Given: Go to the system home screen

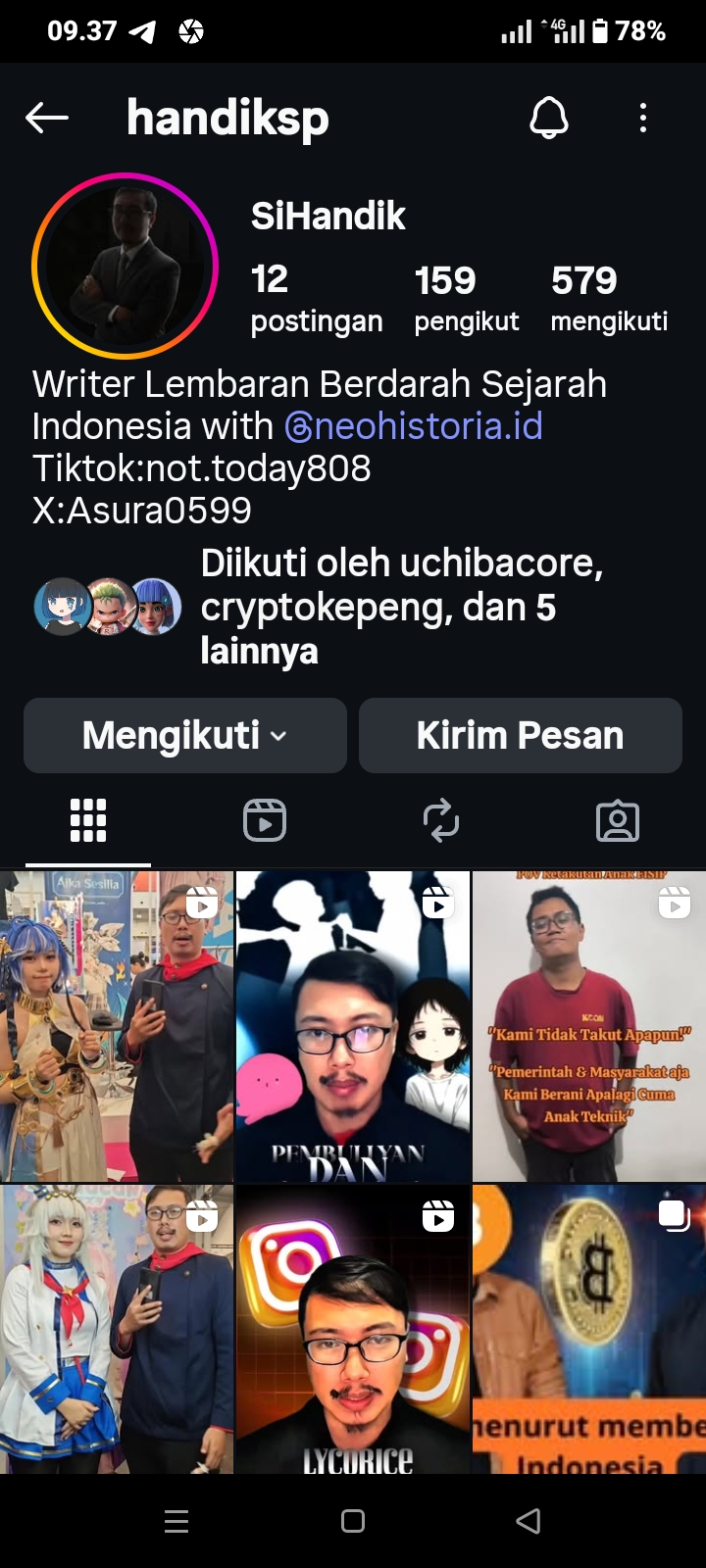Looking at the screenshot, I should [353, 1521].
